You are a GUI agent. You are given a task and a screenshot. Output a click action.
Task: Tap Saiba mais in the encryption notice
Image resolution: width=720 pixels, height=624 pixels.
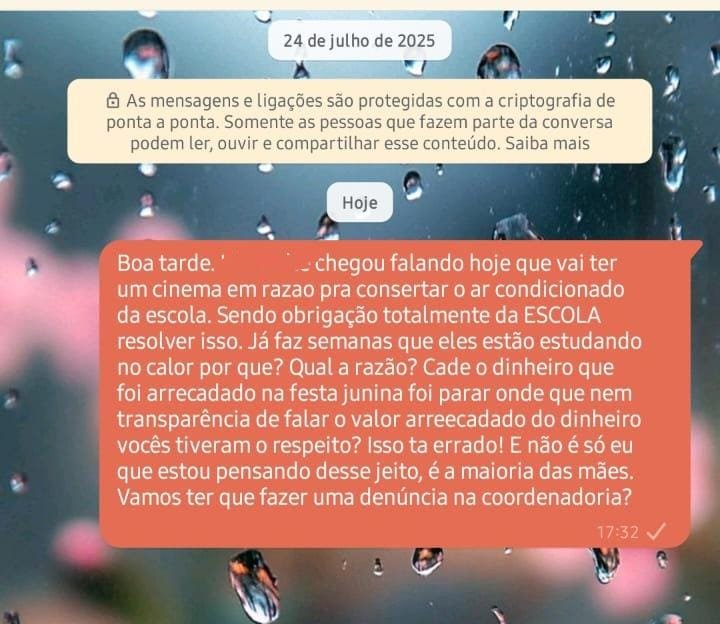click(547, 142)
